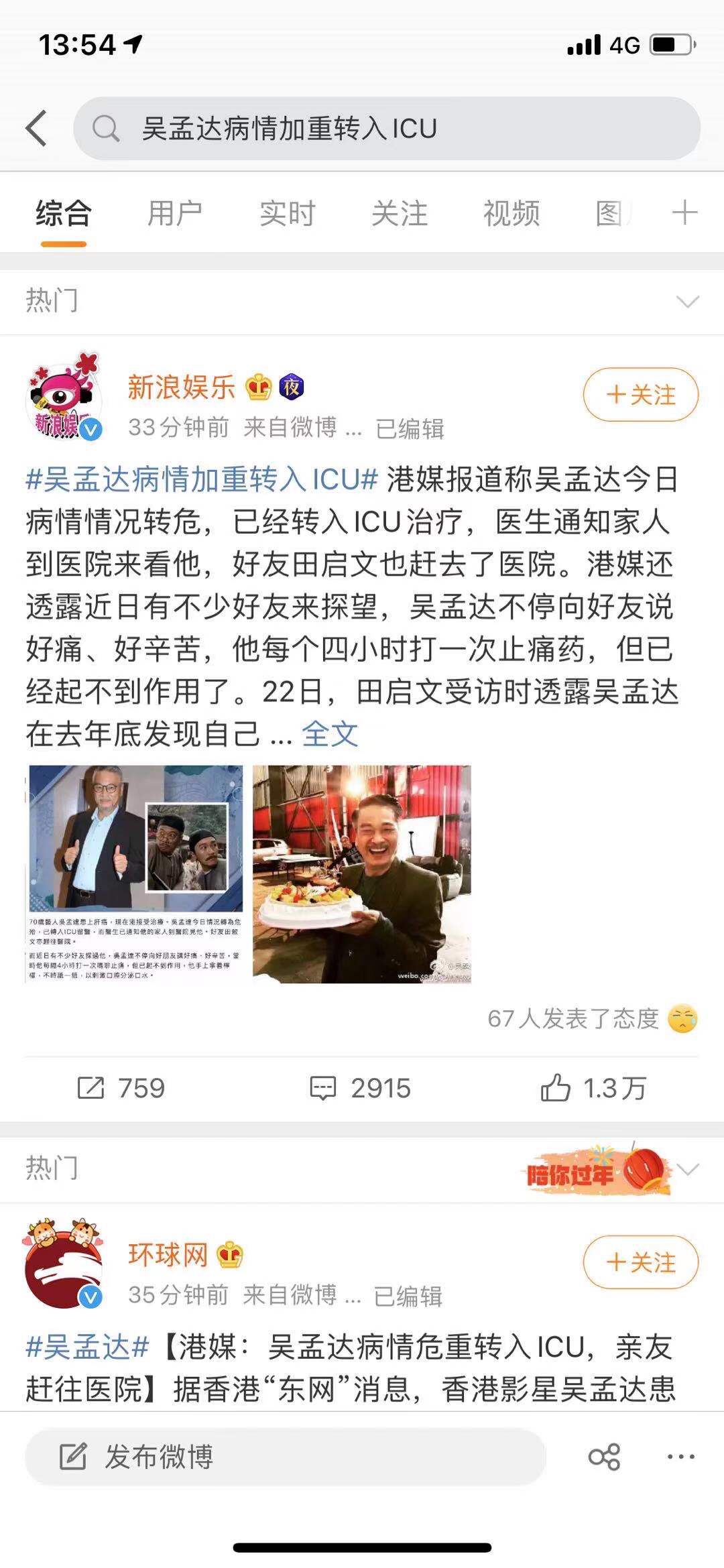Switch to the 用户 tab

(x=175, y=213)
